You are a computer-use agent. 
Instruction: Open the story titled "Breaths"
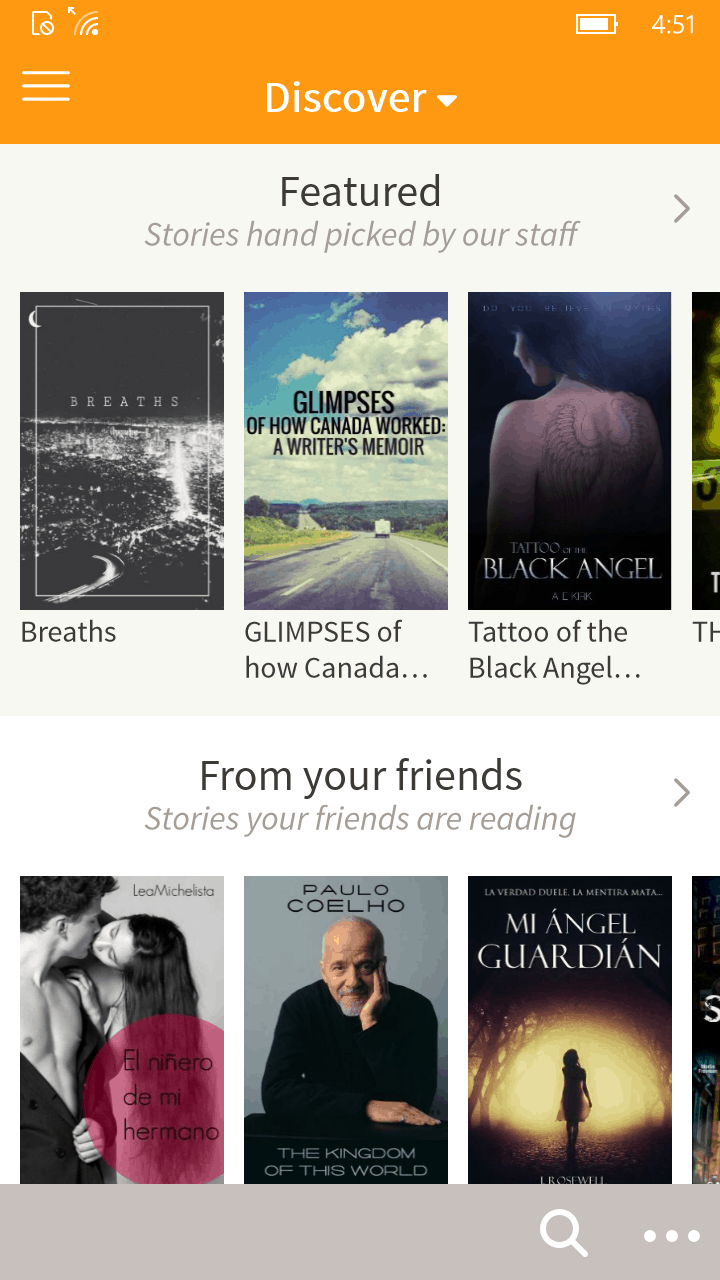coord(68,631)
